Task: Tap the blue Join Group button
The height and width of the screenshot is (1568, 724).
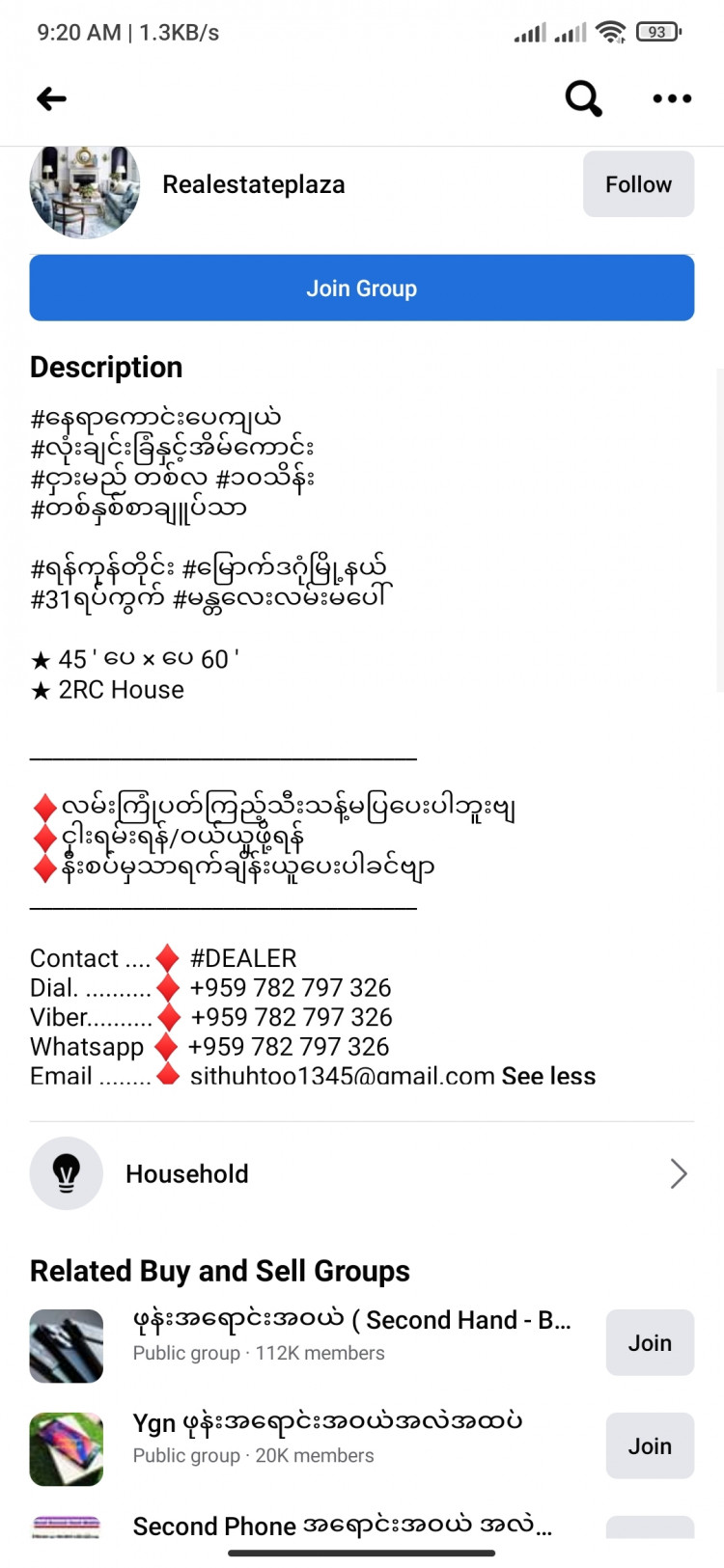Action: point(362,289)
